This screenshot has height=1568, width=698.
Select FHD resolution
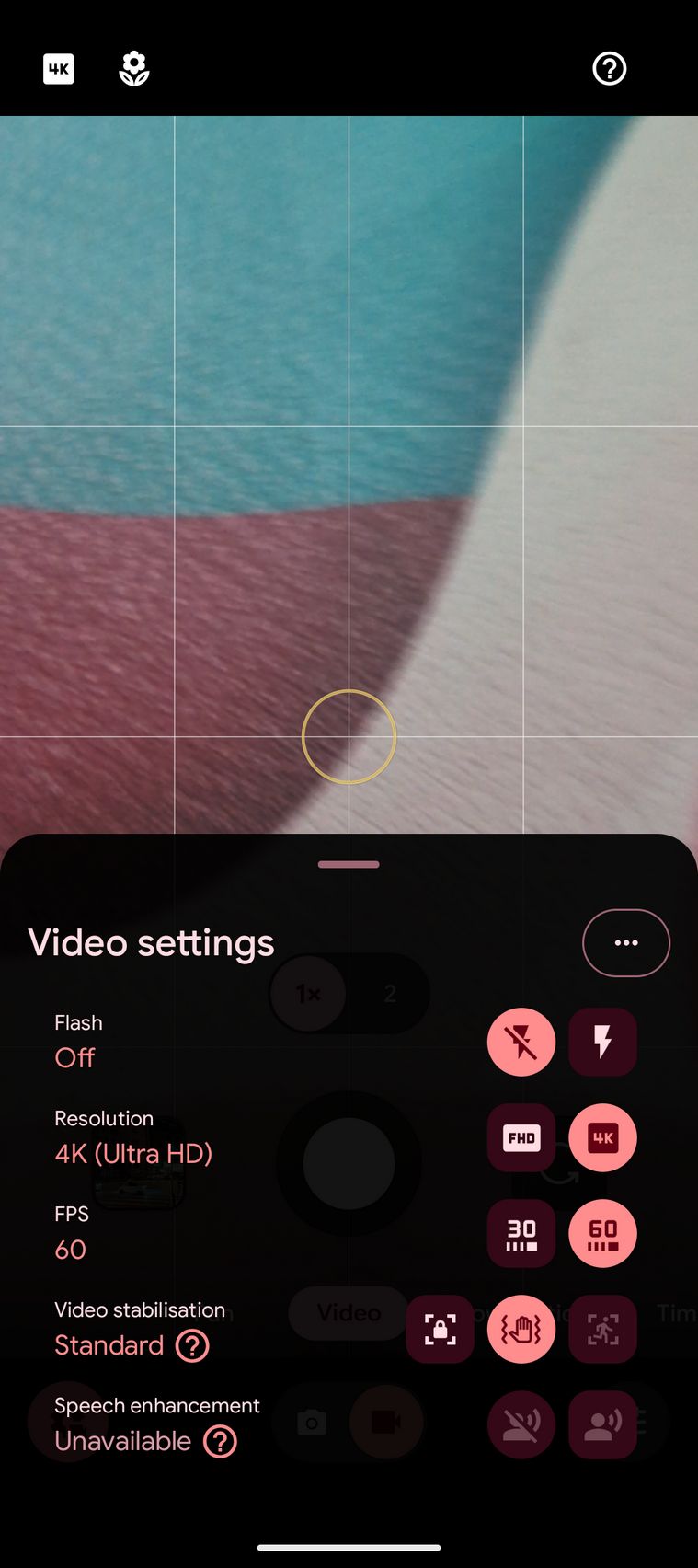[x=521, y=1137]
